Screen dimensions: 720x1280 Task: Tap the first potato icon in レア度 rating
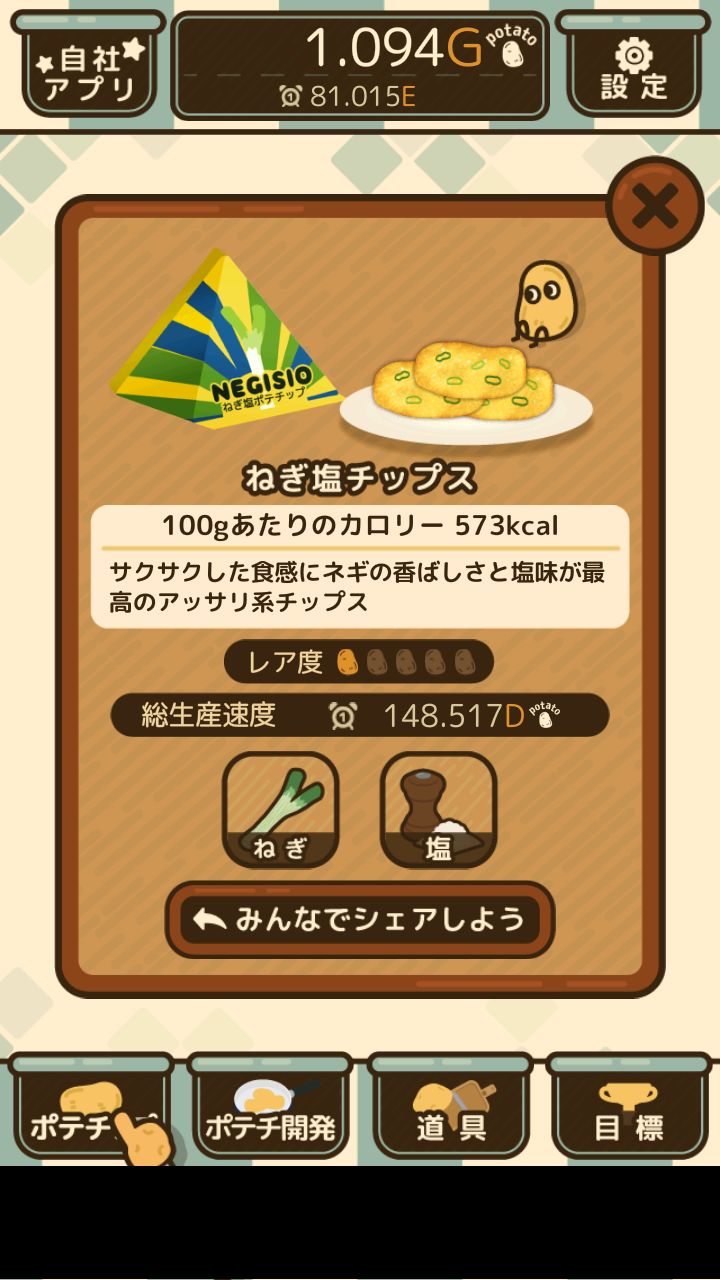click(x=347, y=661)
